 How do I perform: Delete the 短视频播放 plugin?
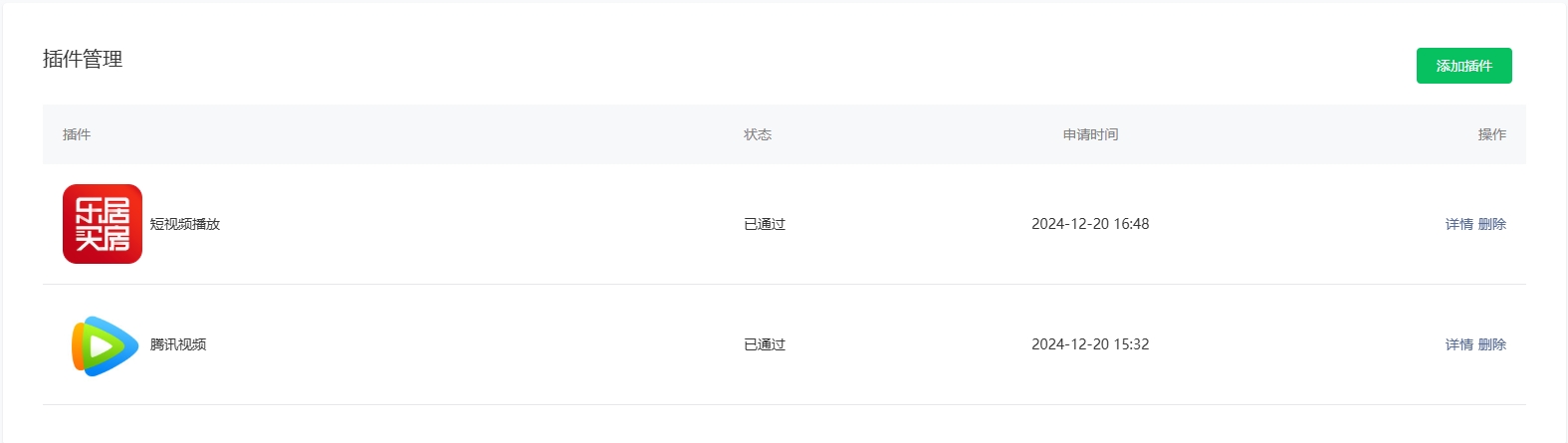tap(1491, 224)
